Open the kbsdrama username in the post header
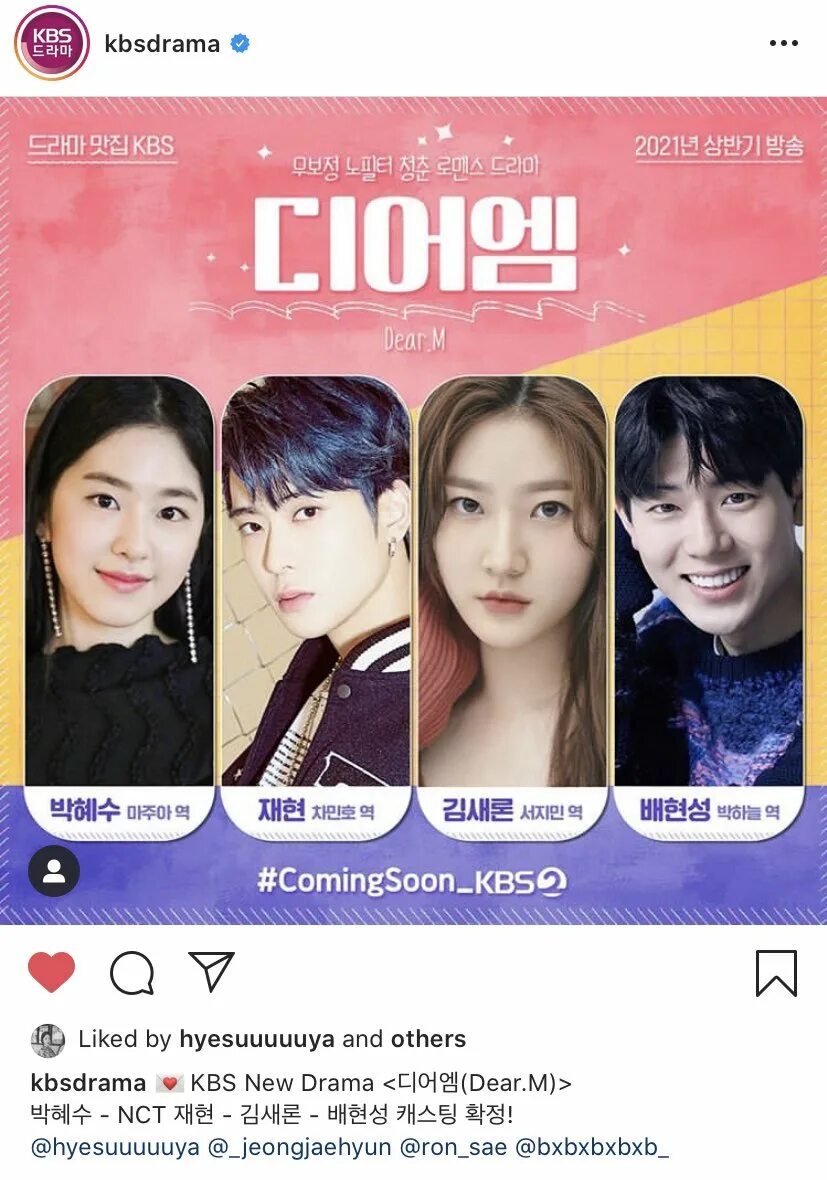Image resolution: width=827 pixels, height=1180 pixels. [161, 44]
